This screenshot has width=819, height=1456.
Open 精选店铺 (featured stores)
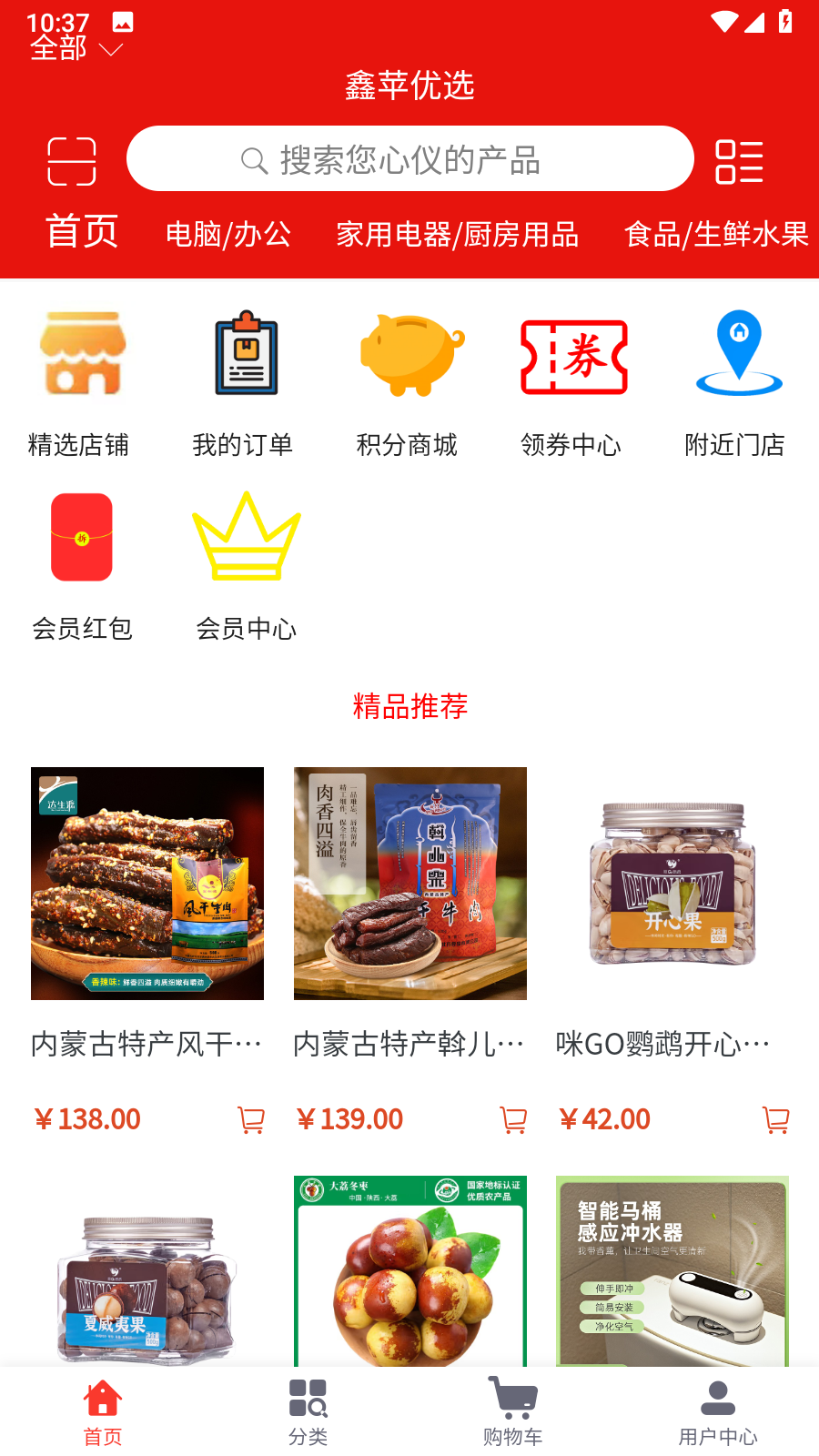pyautogui.click(x=82, y=382)
